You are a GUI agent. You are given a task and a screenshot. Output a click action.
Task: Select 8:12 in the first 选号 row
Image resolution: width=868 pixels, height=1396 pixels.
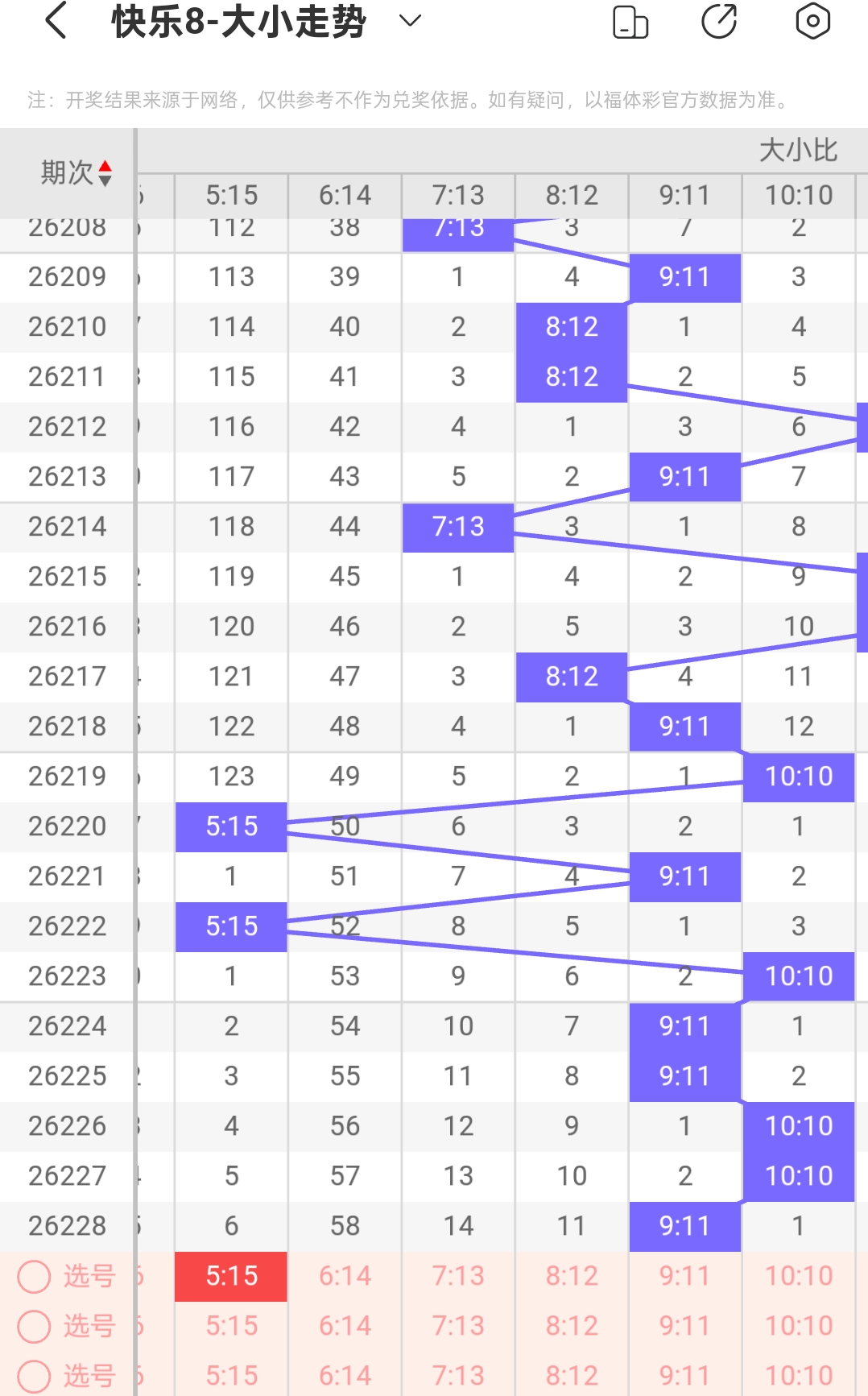[x=572, y=1276]
